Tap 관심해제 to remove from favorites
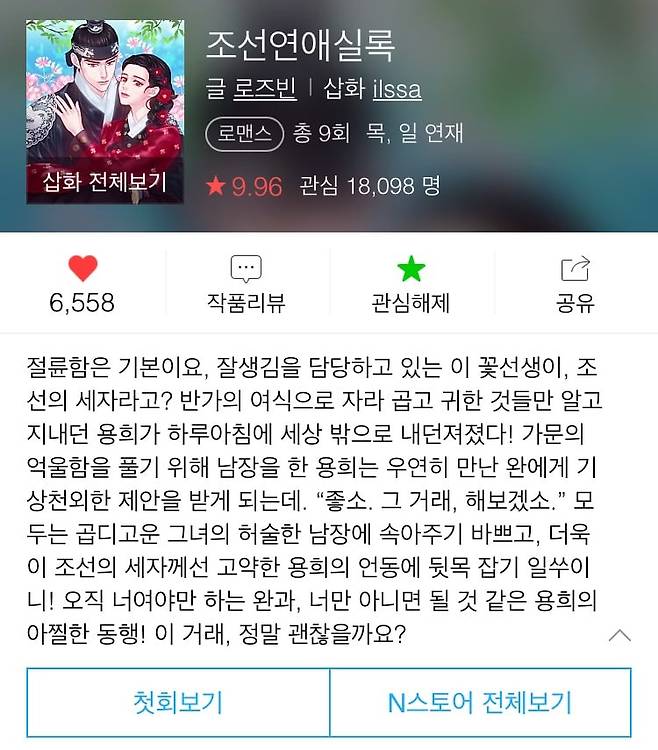This screenshot has width=658, height=750. point(410,284)
